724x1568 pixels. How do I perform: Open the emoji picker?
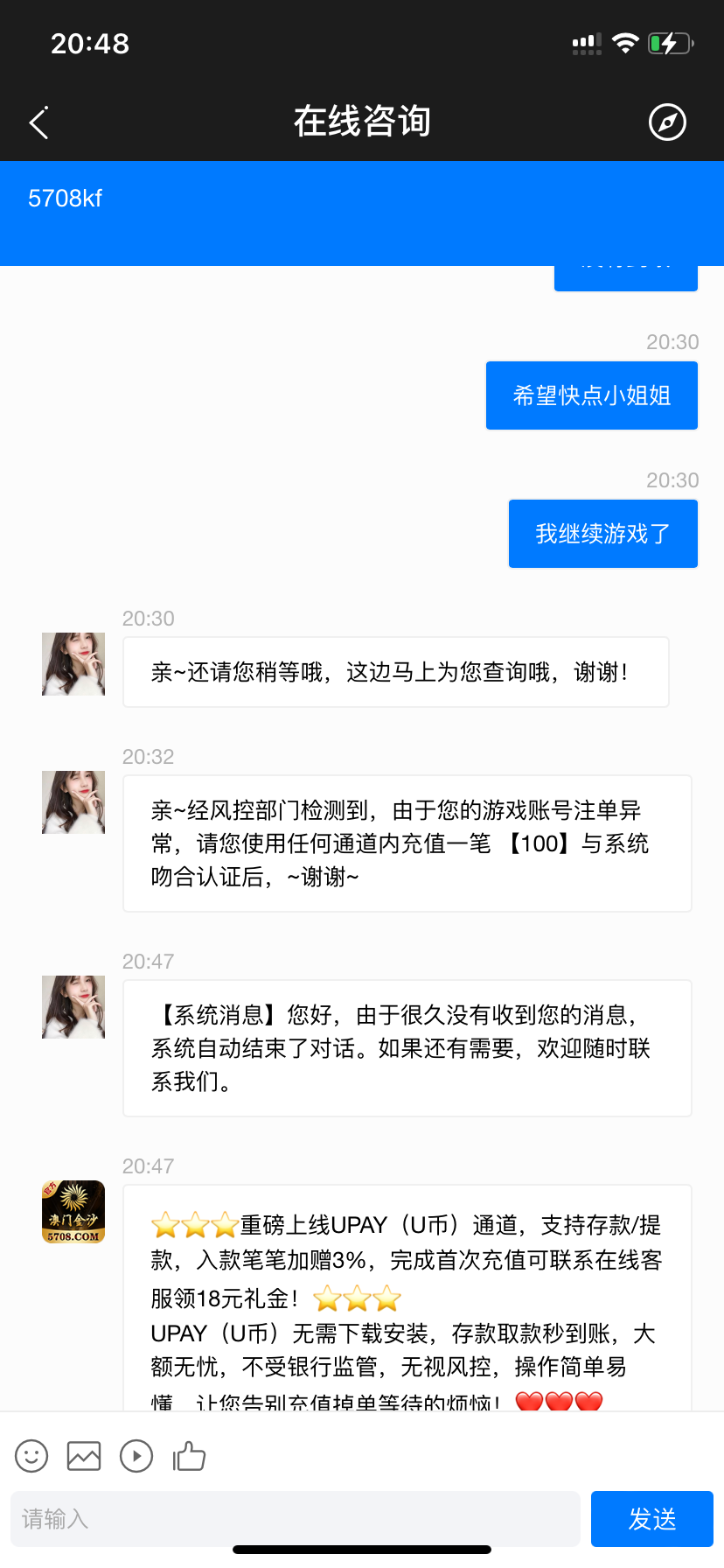coord(31,1456)
